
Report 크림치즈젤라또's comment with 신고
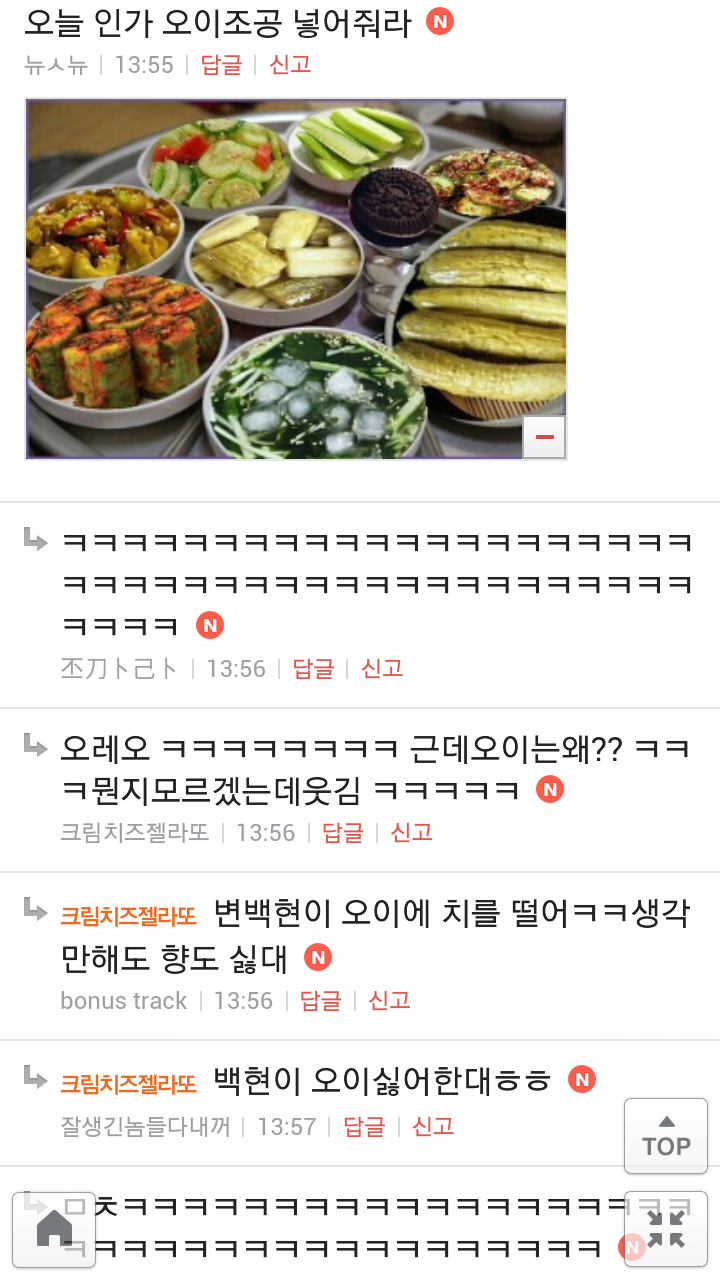pos(411,833)
